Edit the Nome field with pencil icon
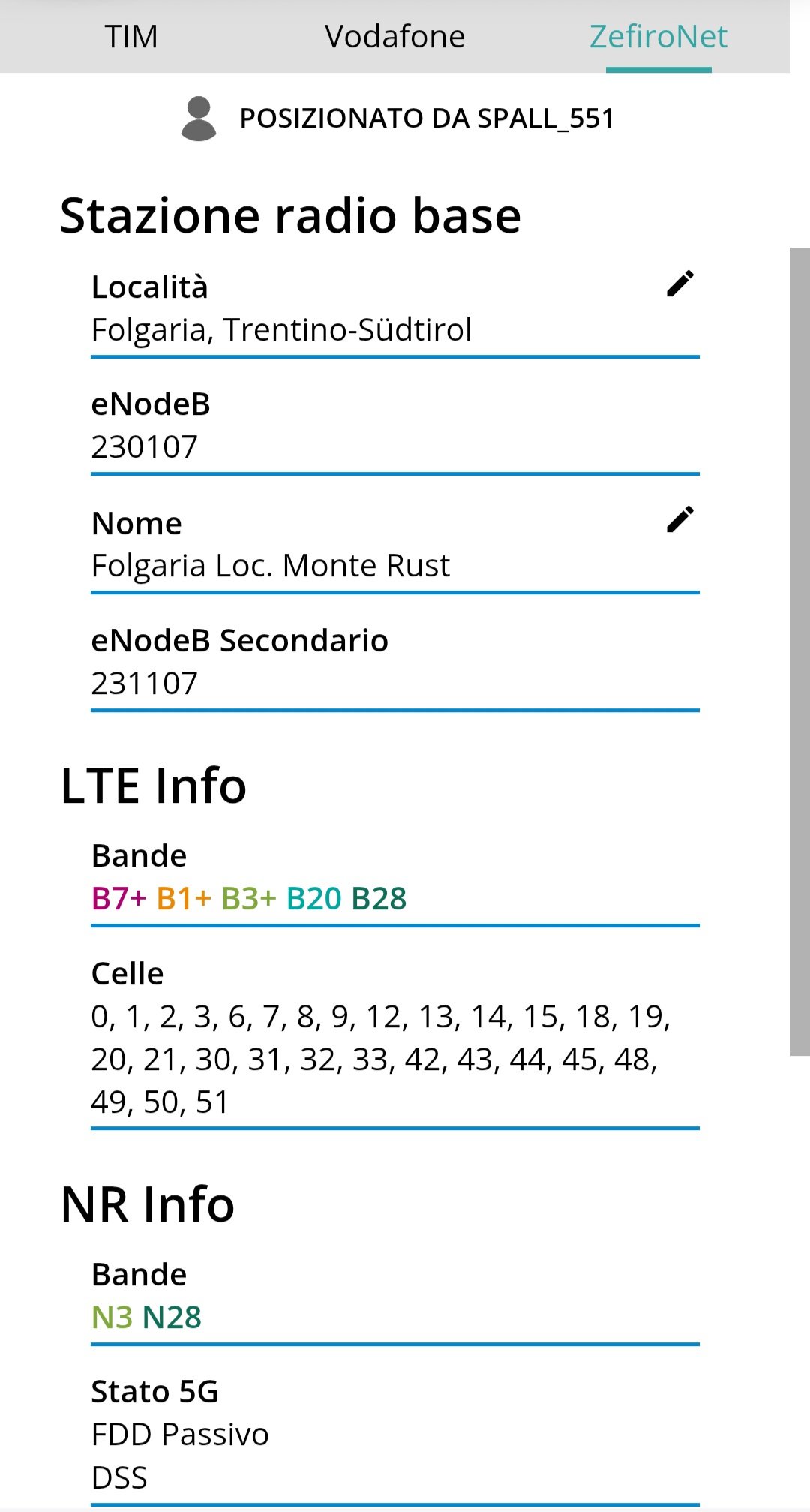 pyautogui.click(x=679, y=520)
